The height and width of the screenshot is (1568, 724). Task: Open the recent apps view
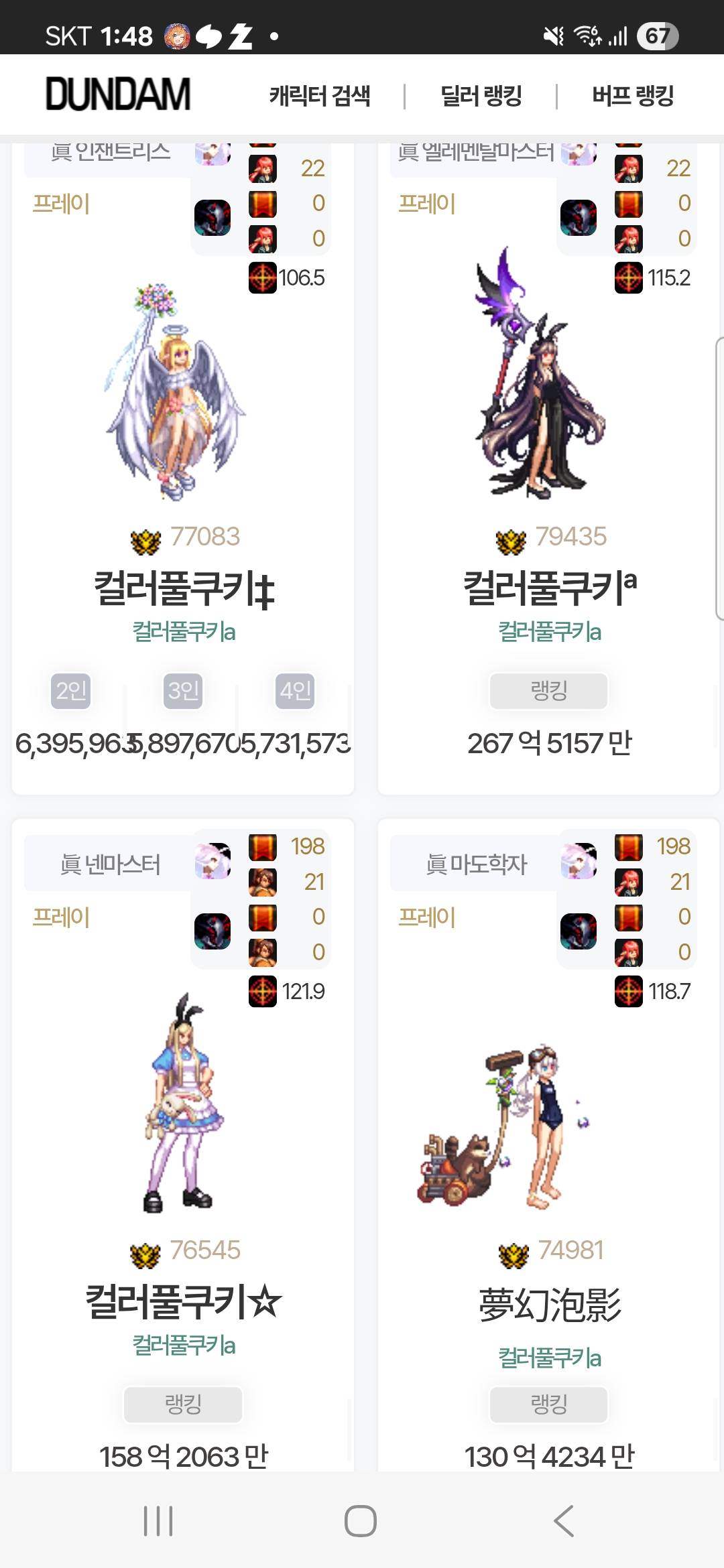158,1521
